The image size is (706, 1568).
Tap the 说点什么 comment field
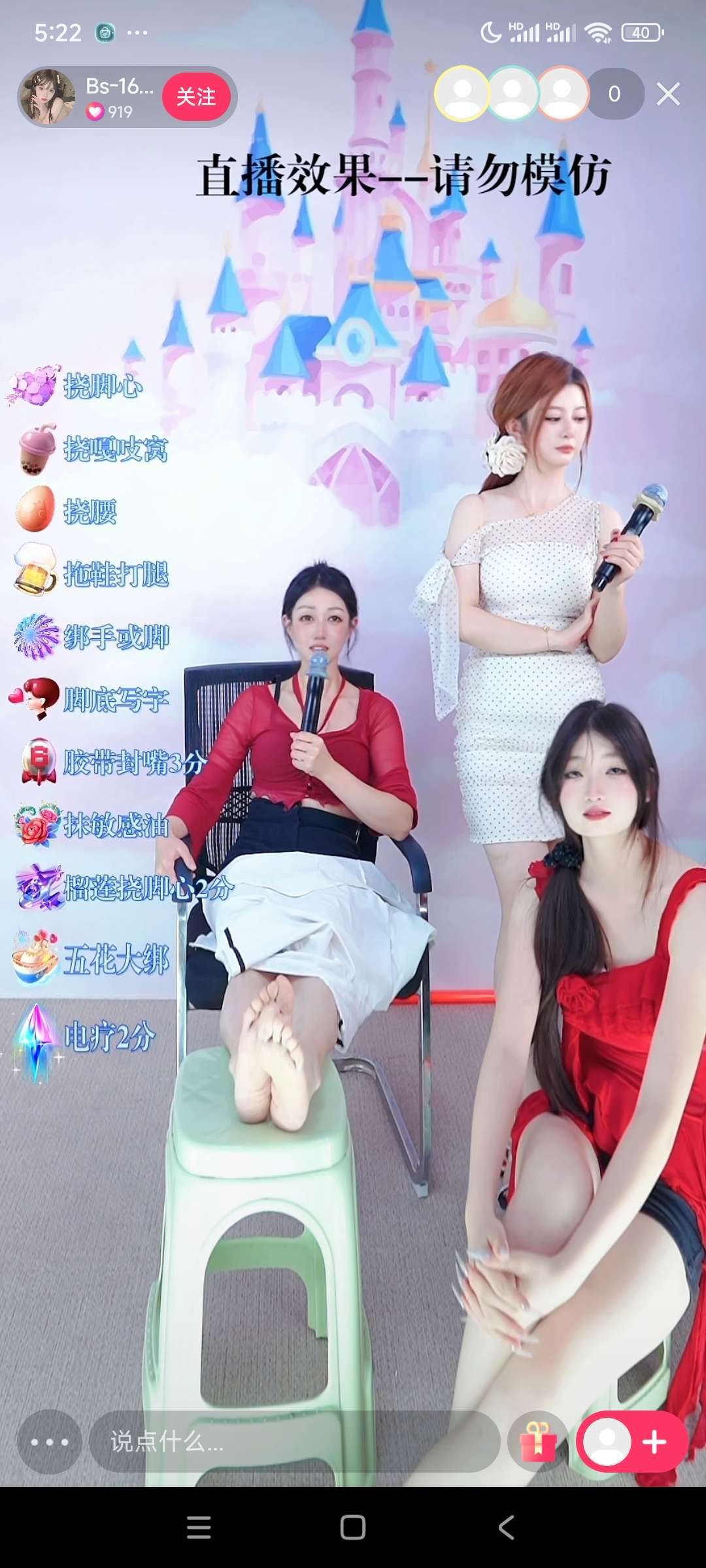click(x=294, y=1441)
